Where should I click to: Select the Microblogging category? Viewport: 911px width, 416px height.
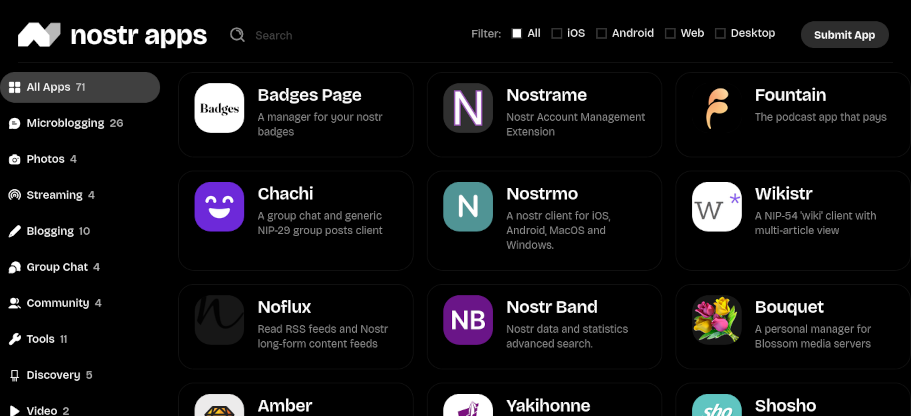66,123
